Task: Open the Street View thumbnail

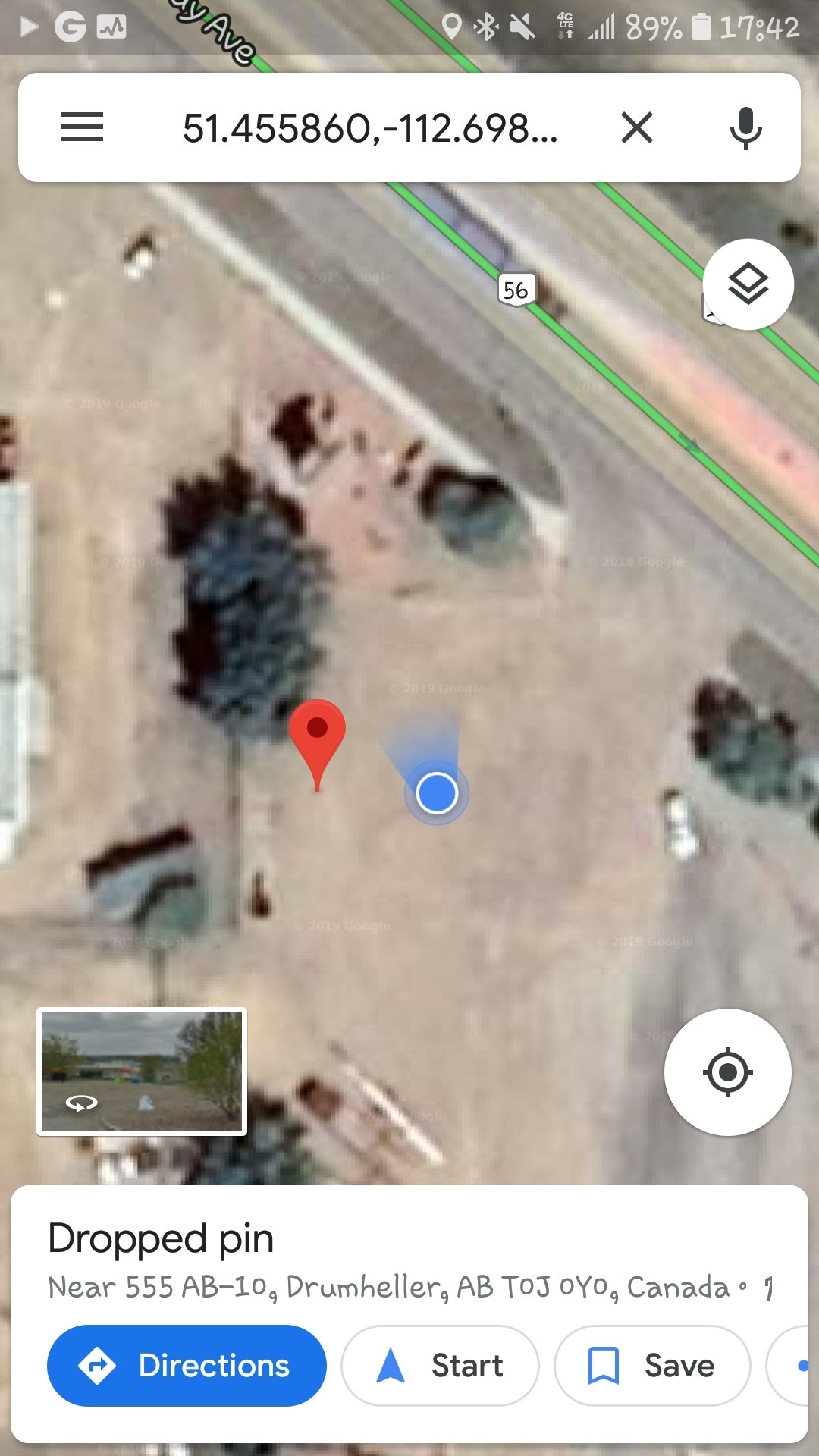Action: 142,1072
